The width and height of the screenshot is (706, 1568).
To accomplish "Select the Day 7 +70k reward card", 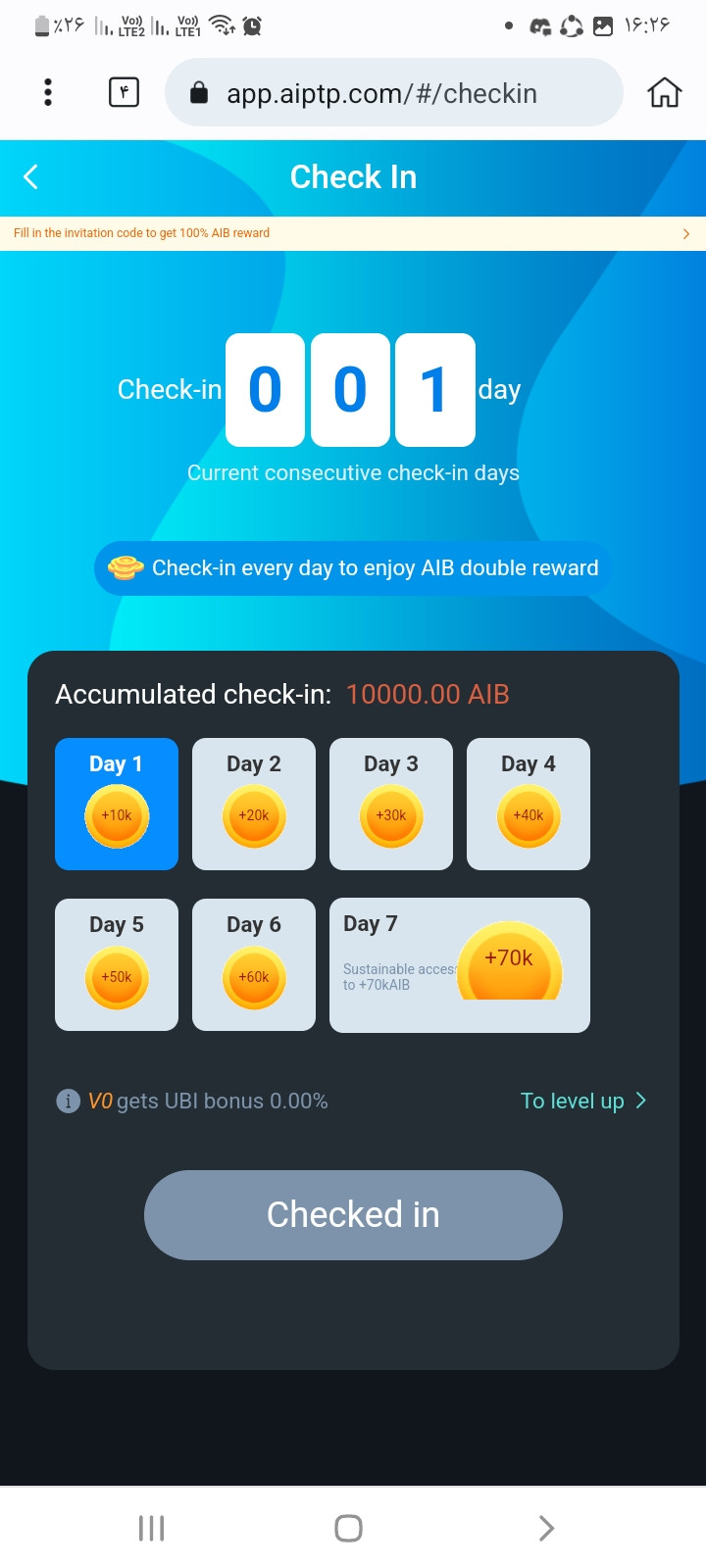I will tap(460, 965).
